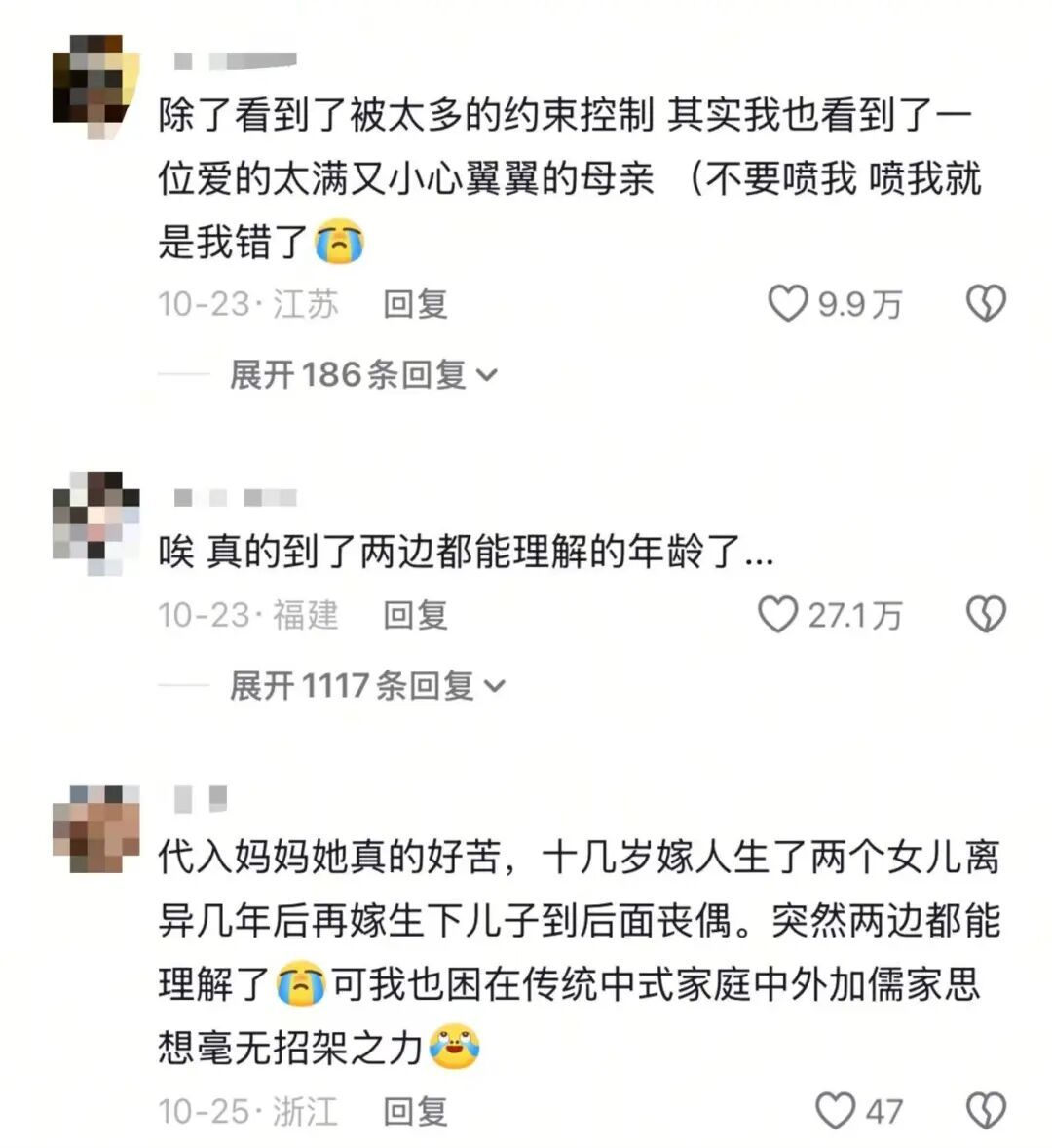Dislike the 10-23 江苏 comment

coord(985,304)
